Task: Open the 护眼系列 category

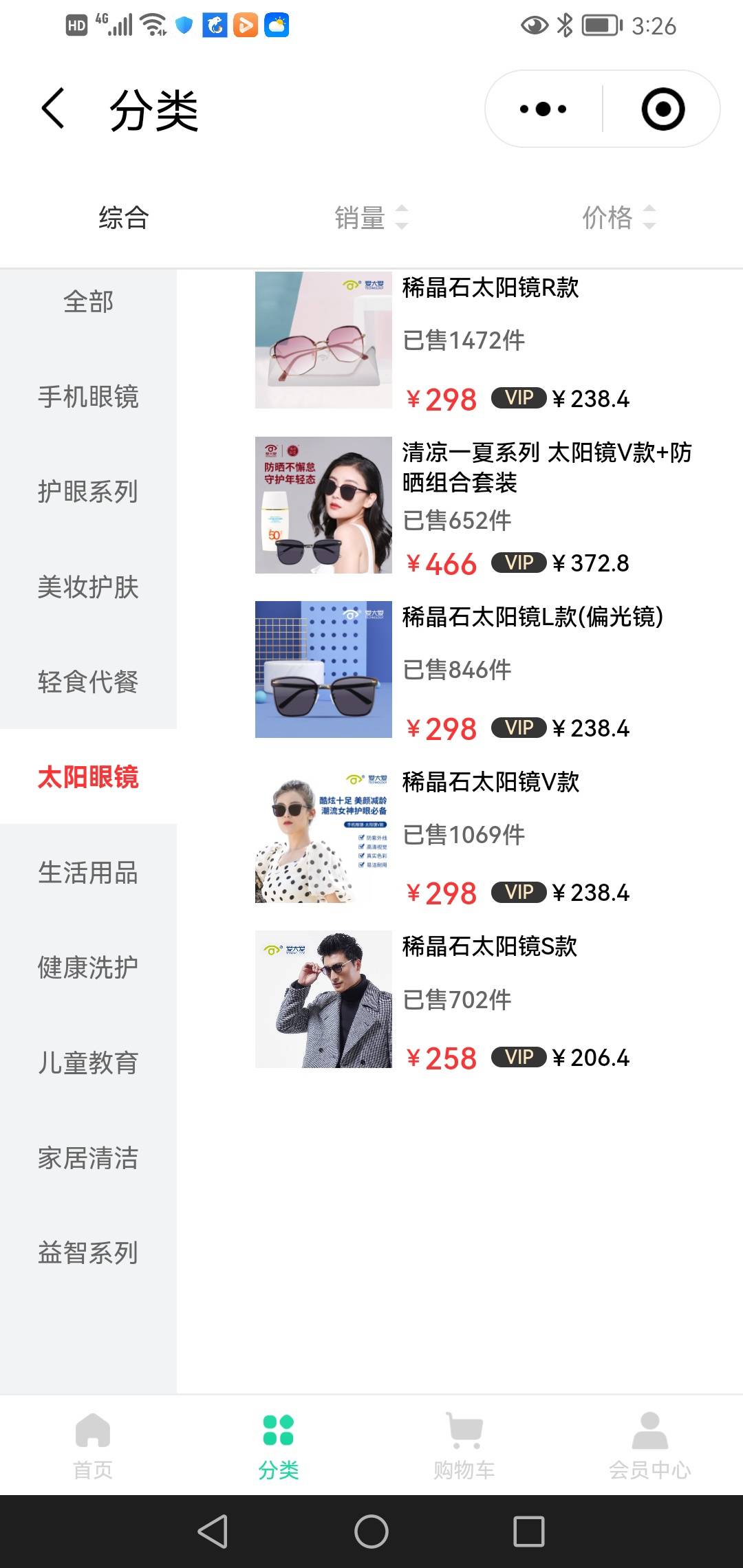Action: tap(88, 492)
